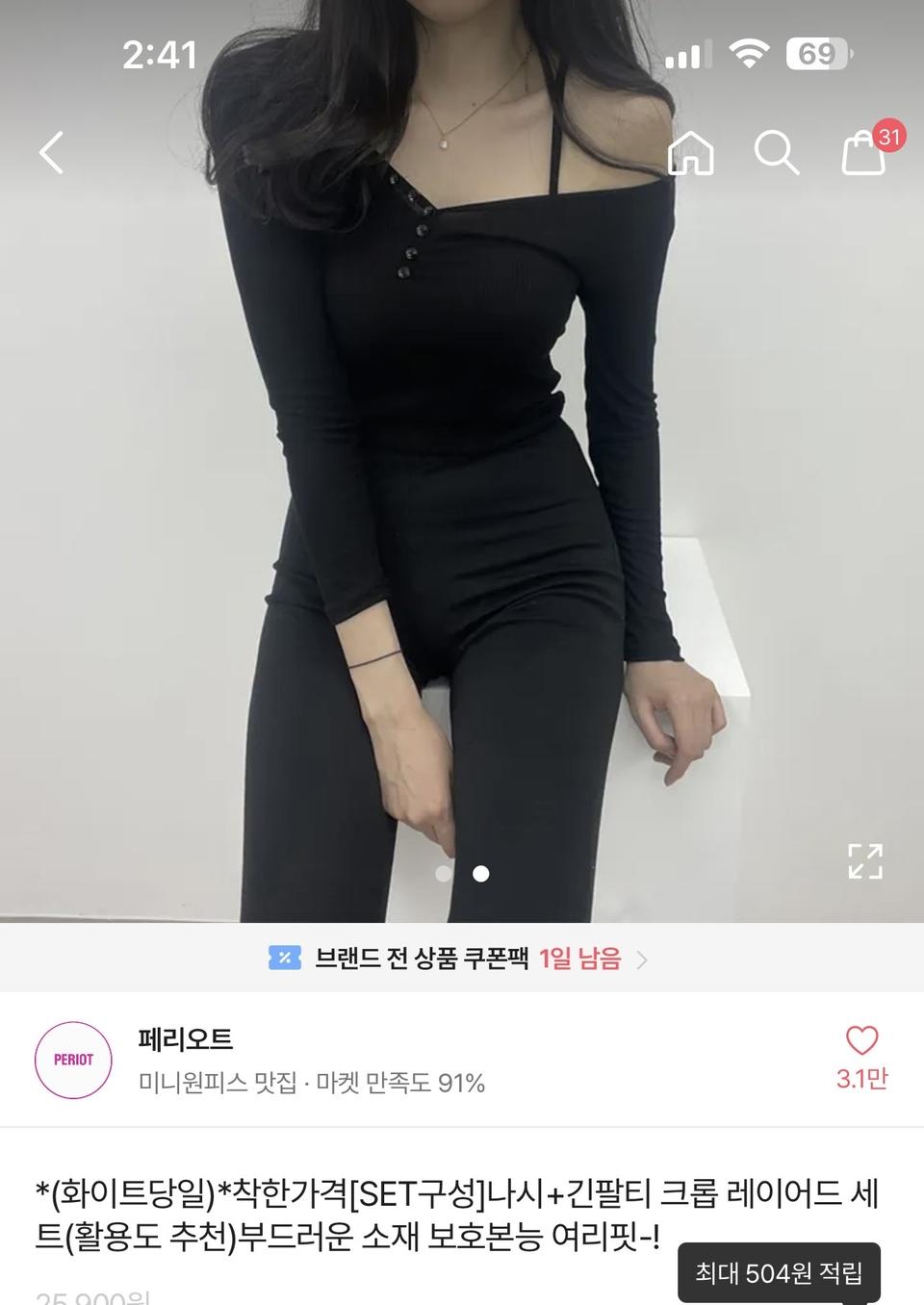This screenshot has width=924, height=1305.
Task: Open the fullscreen image expand icon
Action: click(865, 863)
